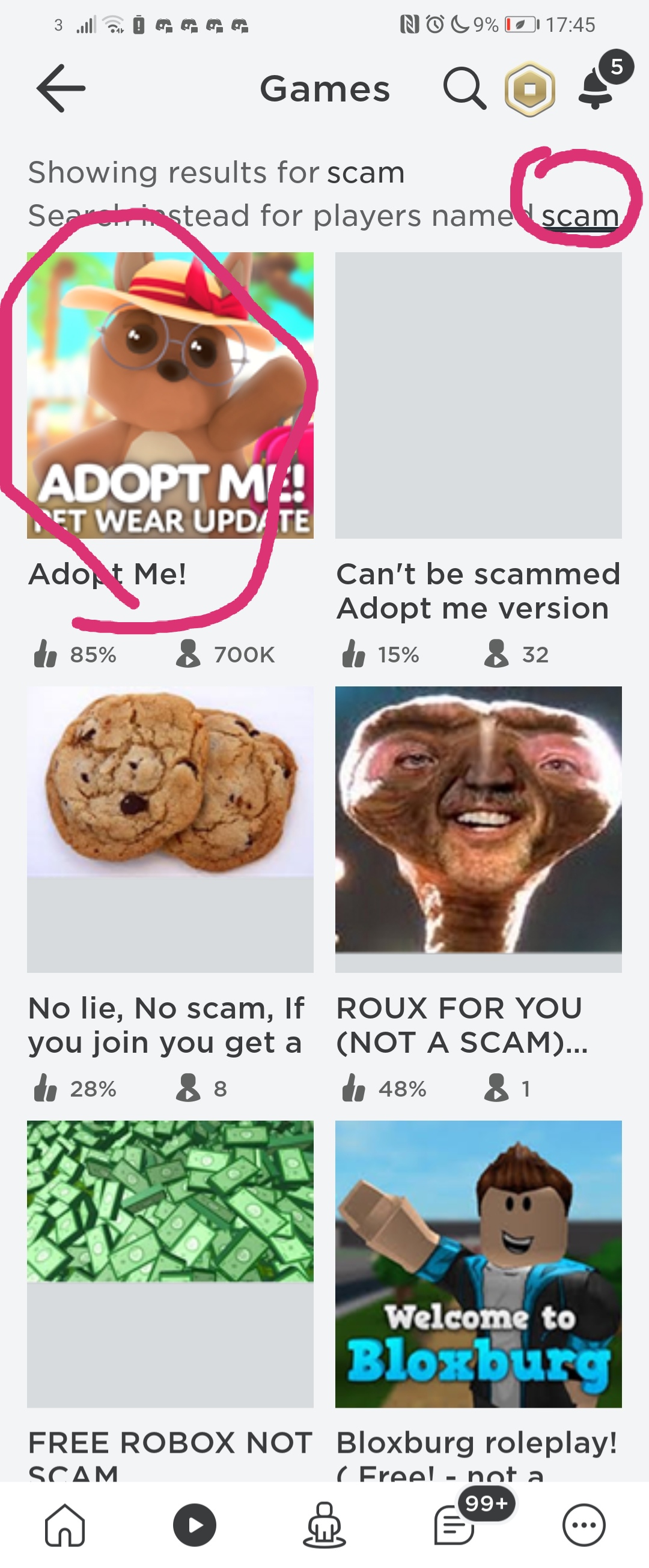Open FREE ROBOX NOT SCAM game
The height and width of the screenshot is (1568, 649).
(x=170, y=1264)
